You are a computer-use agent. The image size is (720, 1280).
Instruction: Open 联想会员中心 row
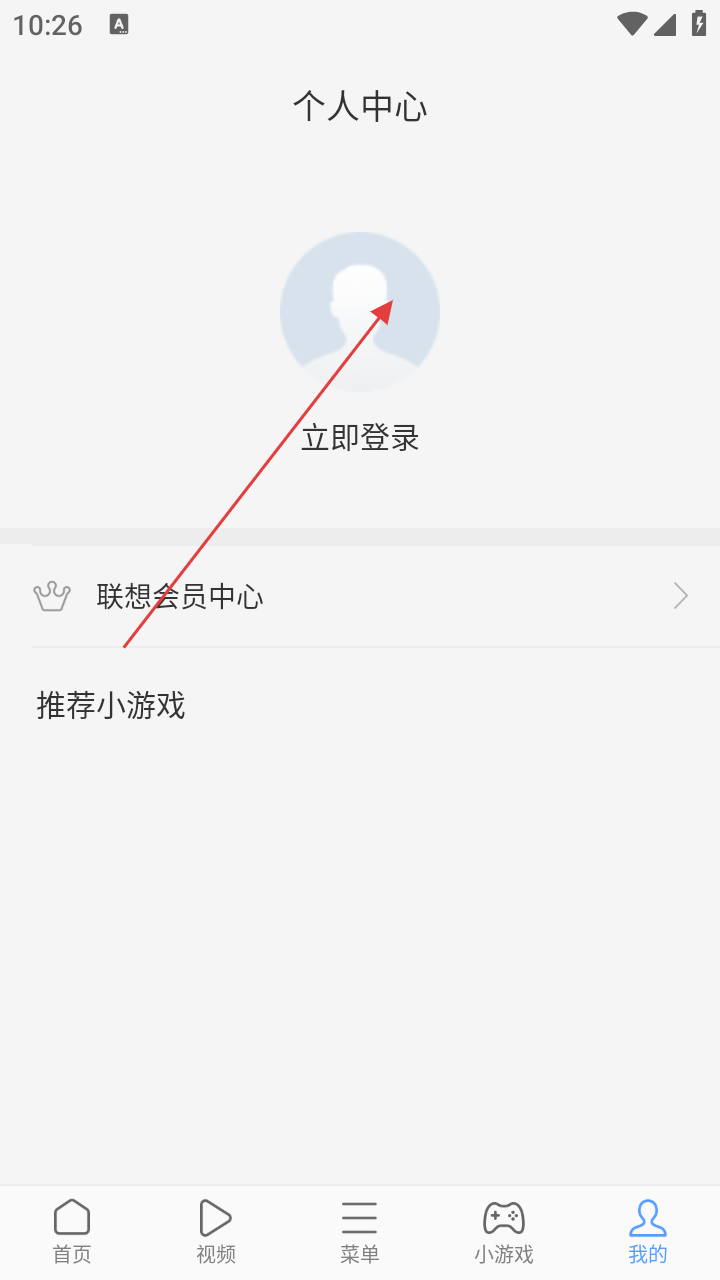click(360, 597)
